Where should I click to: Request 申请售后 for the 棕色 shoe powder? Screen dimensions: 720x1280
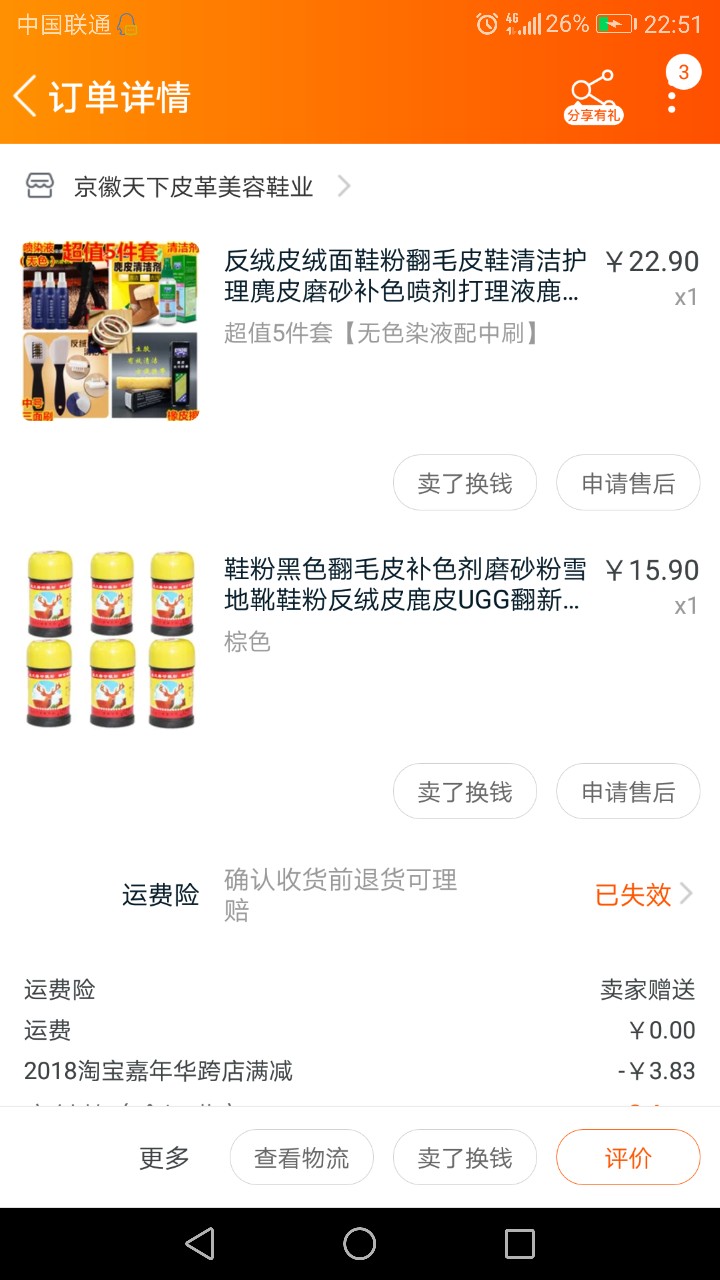(x=628, y=792)
